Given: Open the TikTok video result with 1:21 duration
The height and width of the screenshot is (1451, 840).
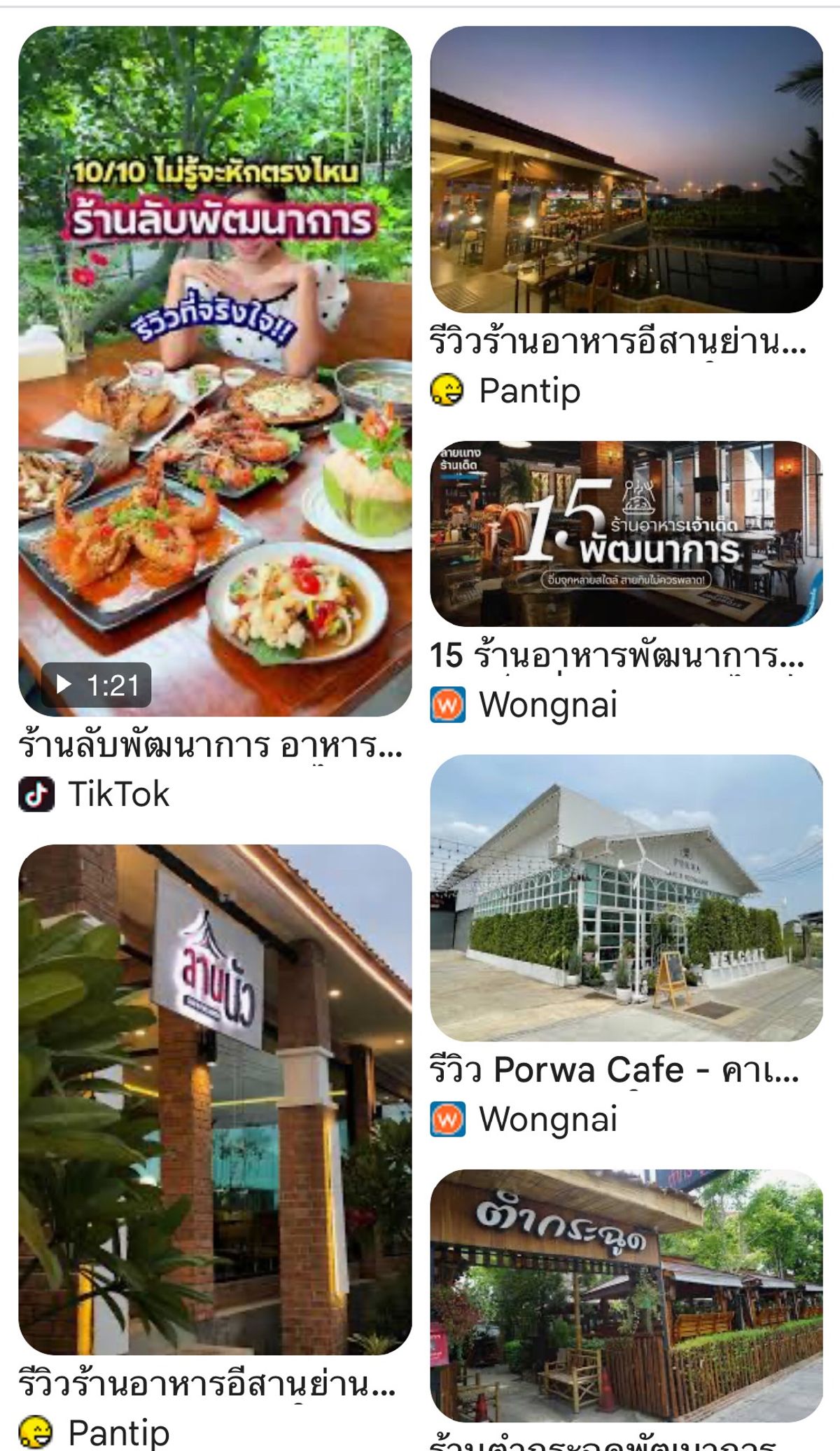Looking at the screenshot, I should (215, 371).
